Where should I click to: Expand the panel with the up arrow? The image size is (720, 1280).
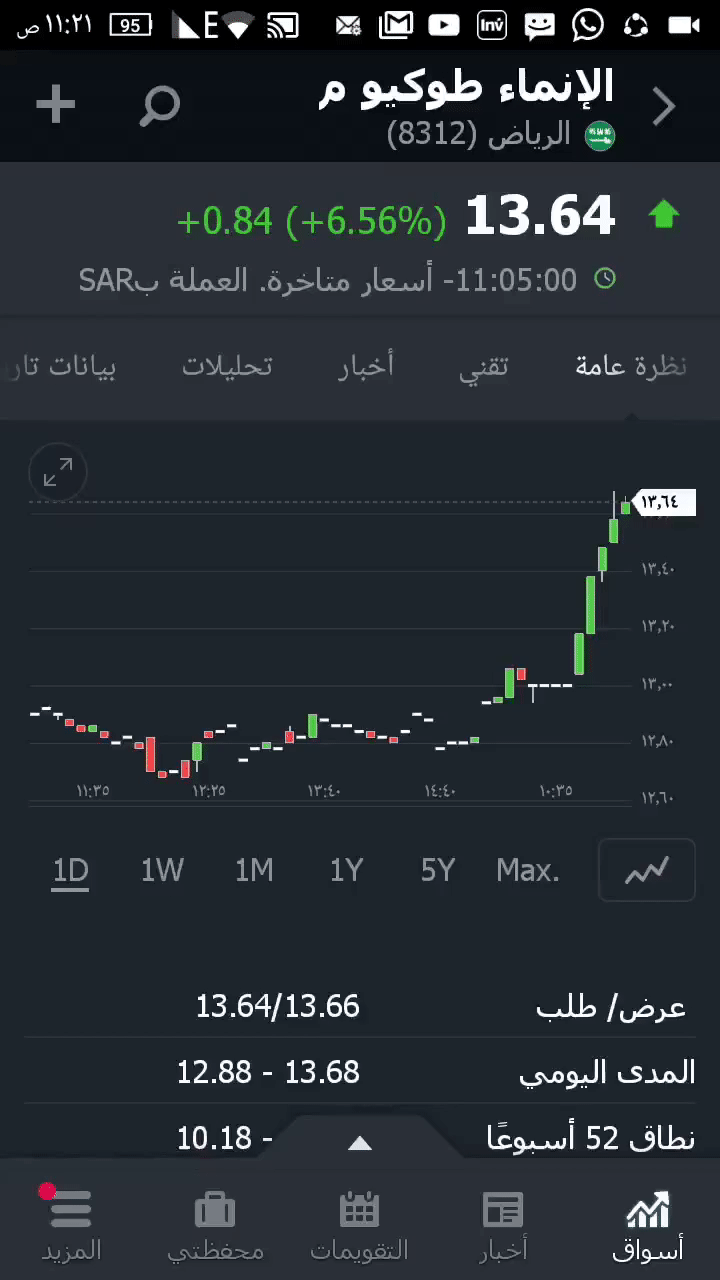(x=360, y=1143)
